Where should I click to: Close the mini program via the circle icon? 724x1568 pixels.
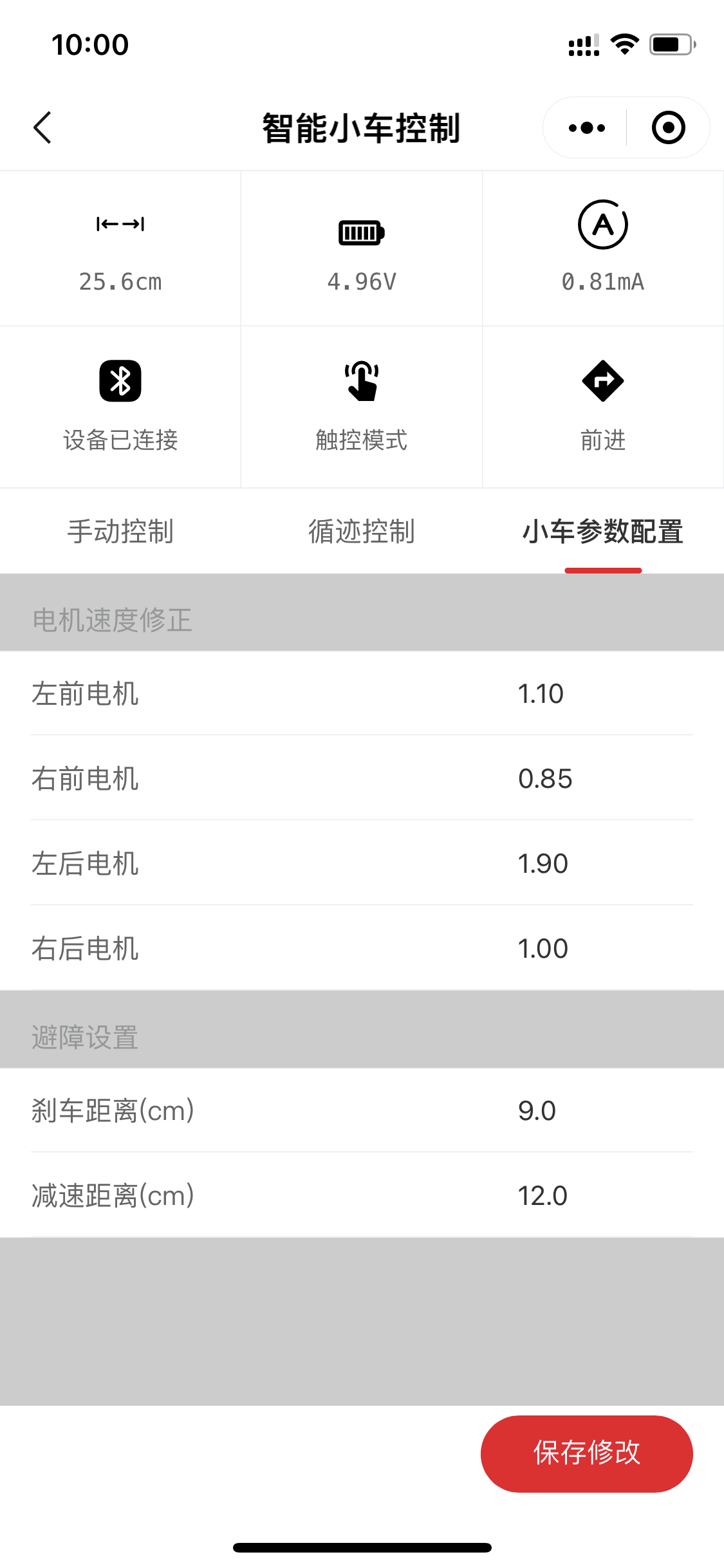[x=668, y=127]
